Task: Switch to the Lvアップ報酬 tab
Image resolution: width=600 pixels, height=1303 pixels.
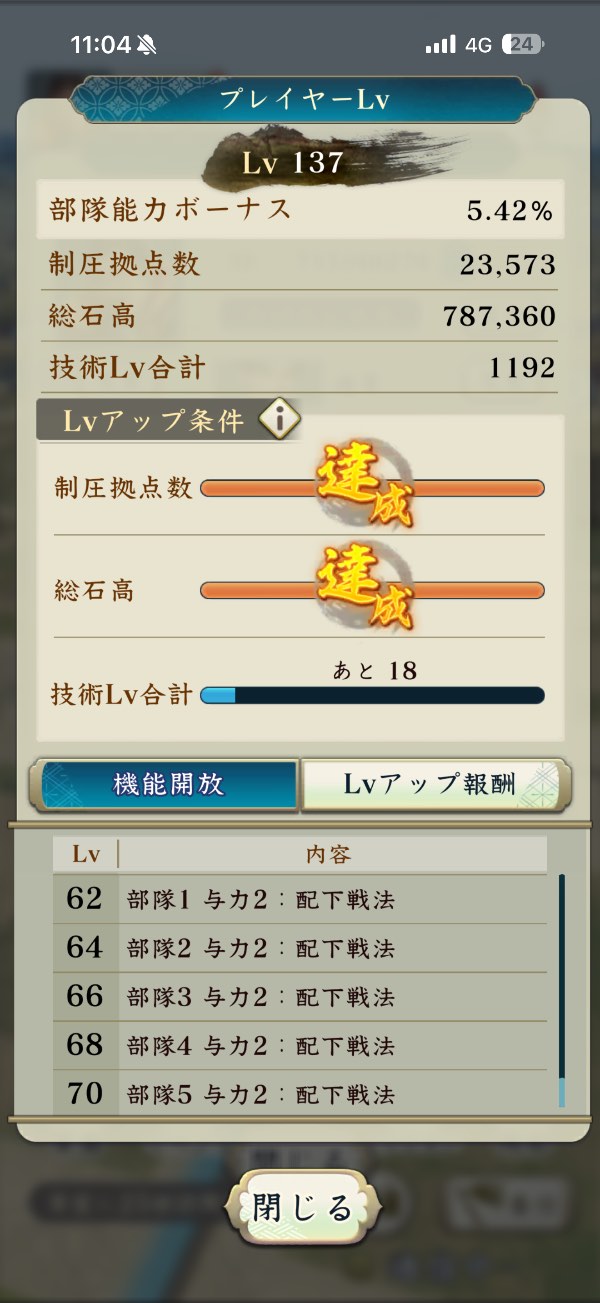Action: [x=432, y=784]
